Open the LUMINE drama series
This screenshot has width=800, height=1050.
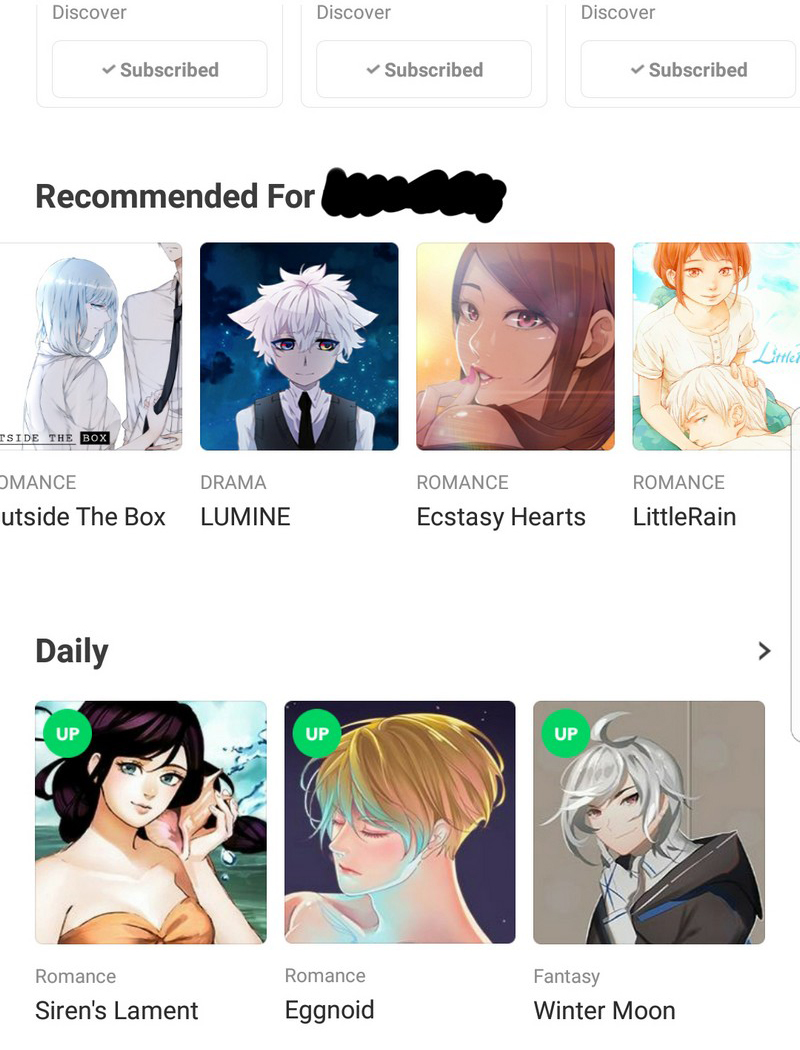299,346
